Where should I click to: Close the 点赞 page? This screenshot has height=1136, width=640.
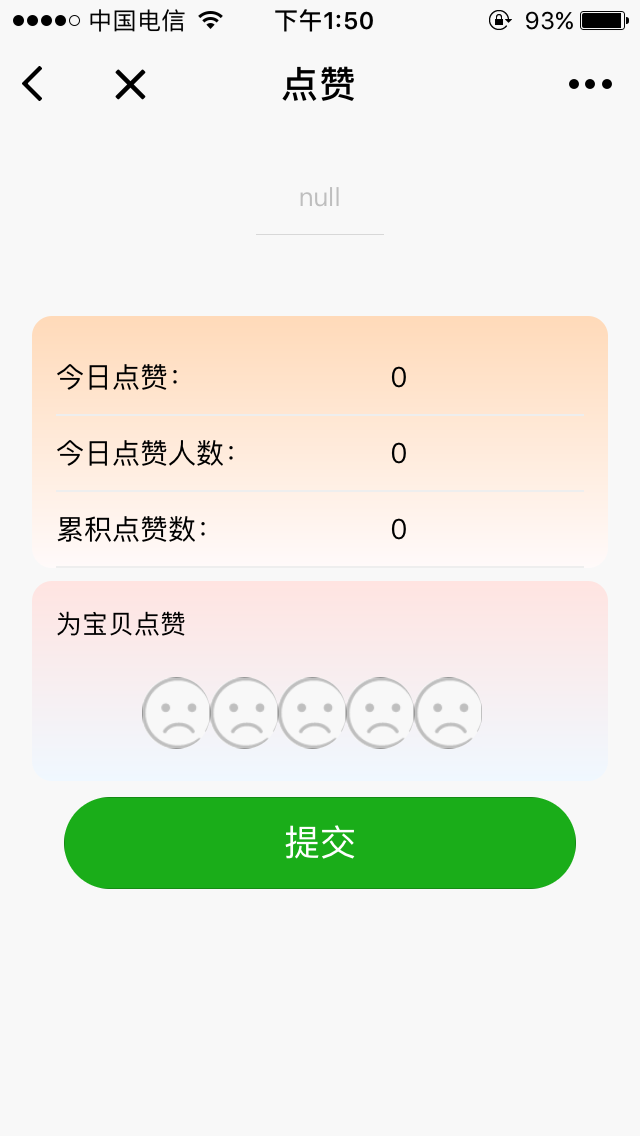[x=130, y=85]
